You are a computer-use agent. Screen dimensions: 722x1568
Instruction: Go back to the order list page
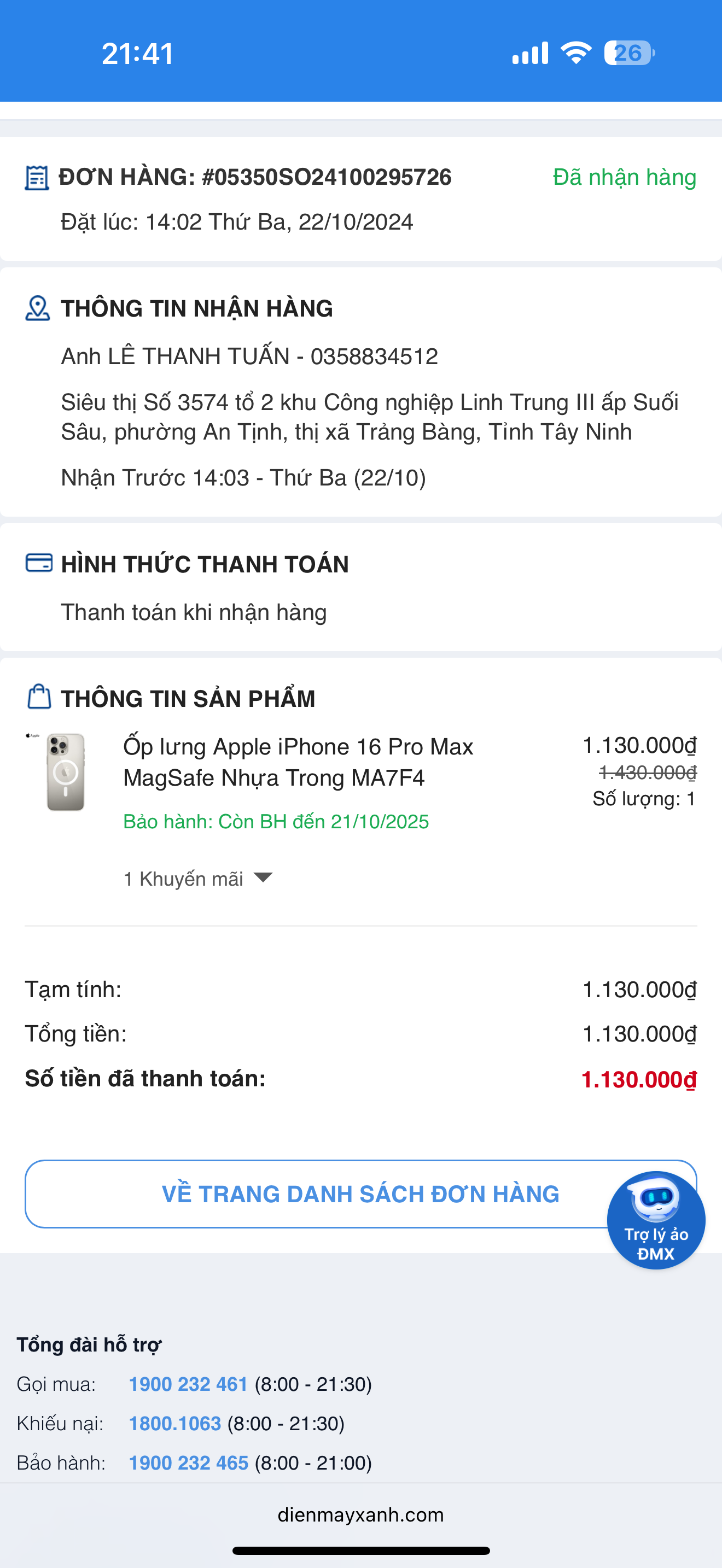coord(317,1193)
